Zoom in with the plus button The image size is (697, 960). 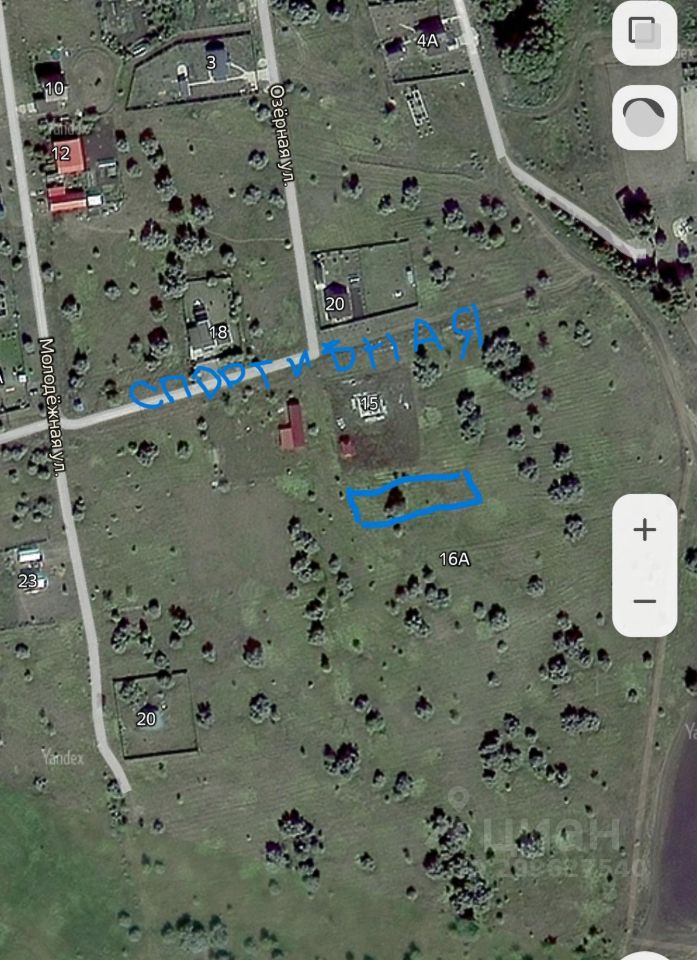645,530
